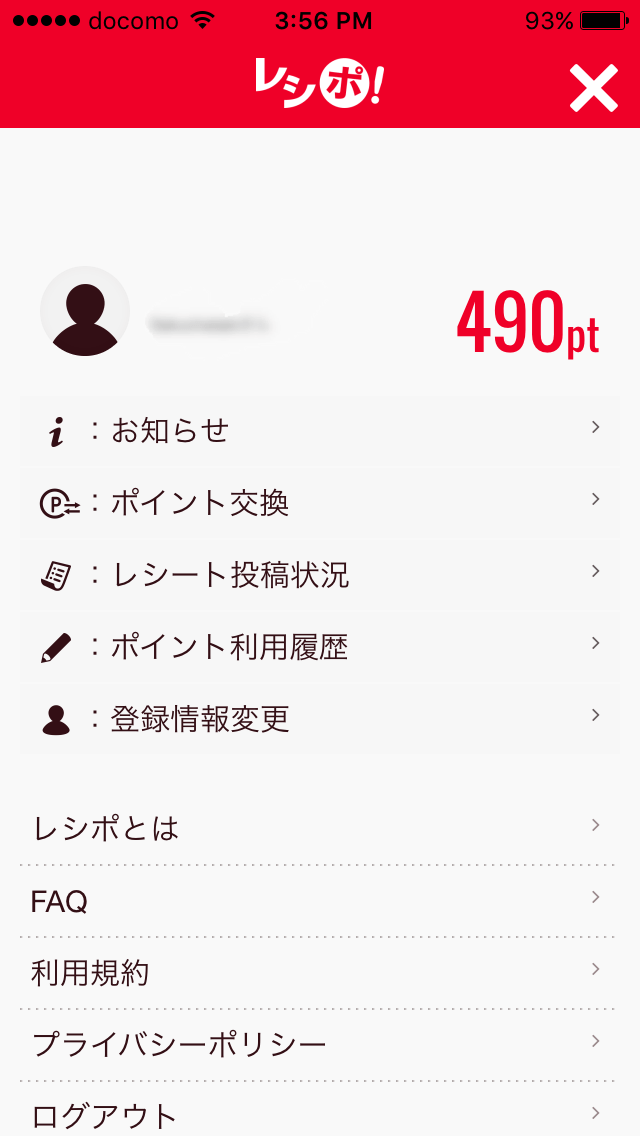Open お知らせ notifications

[x=320, y=431]
